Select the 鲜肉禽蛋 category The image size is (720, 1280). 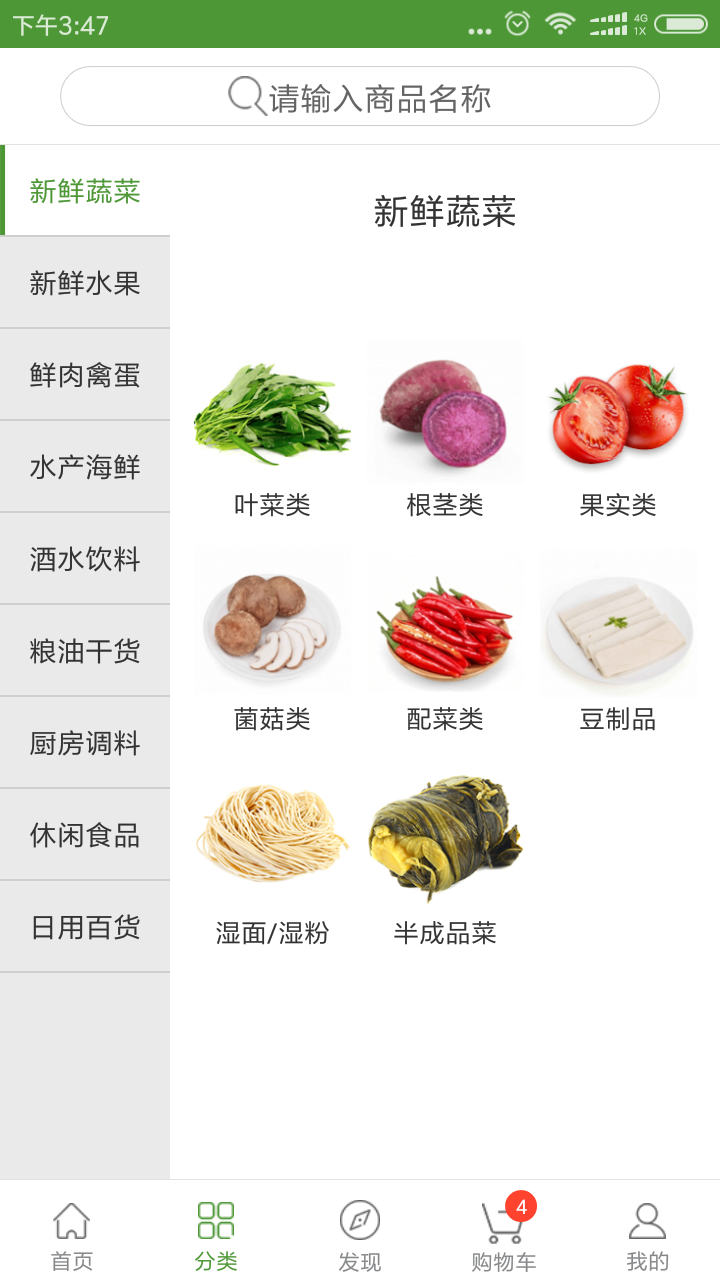tap(85, 375)
